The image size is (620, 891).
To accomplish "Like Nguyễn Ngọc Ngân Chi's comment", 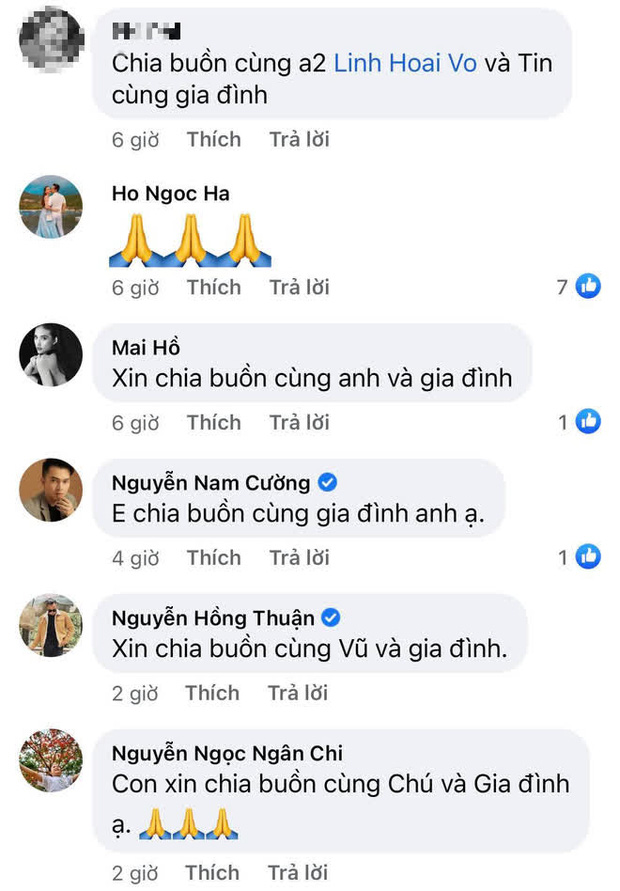I will pos(212,873).
